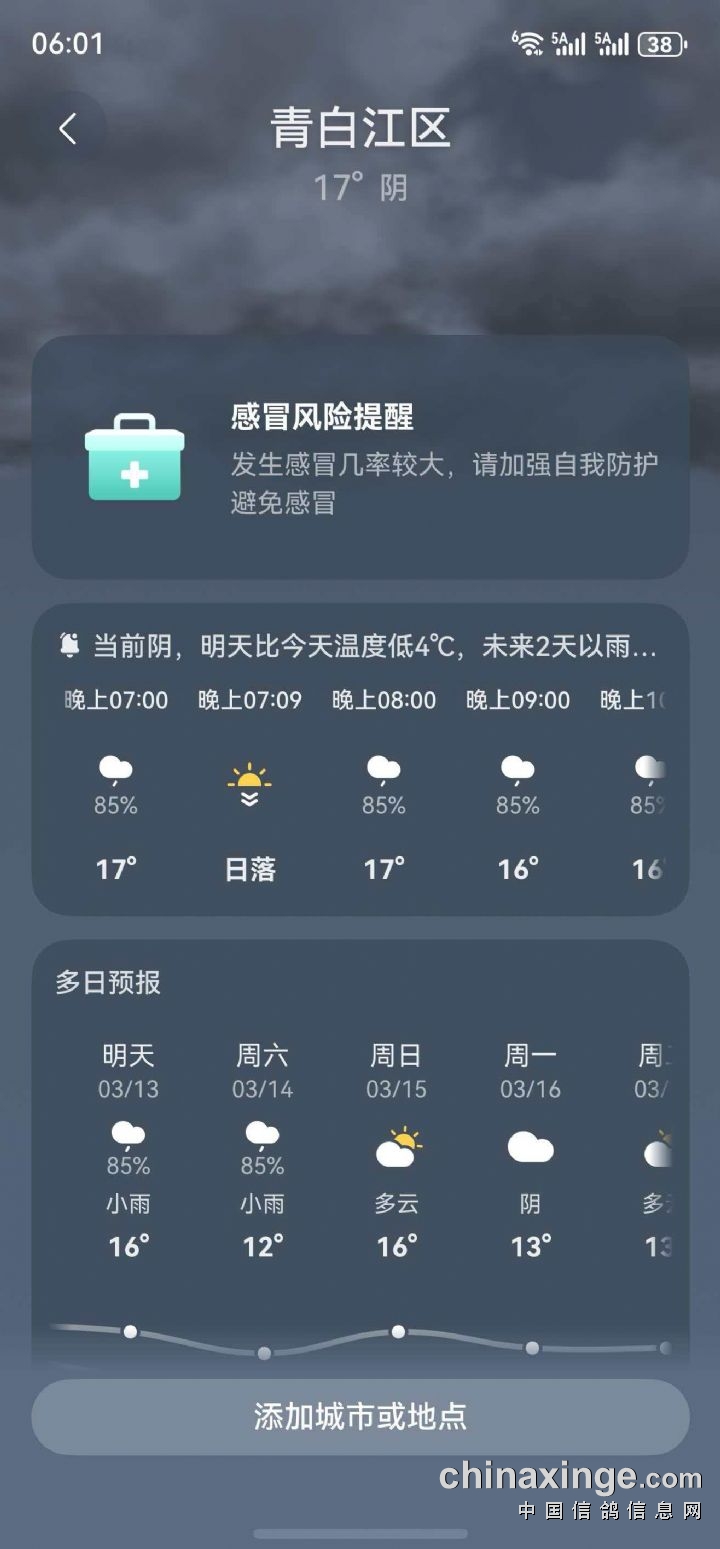Open the 周六 03/14 forecast
The width and height of the screenshot is (720, 1549).
[262, 1150]
